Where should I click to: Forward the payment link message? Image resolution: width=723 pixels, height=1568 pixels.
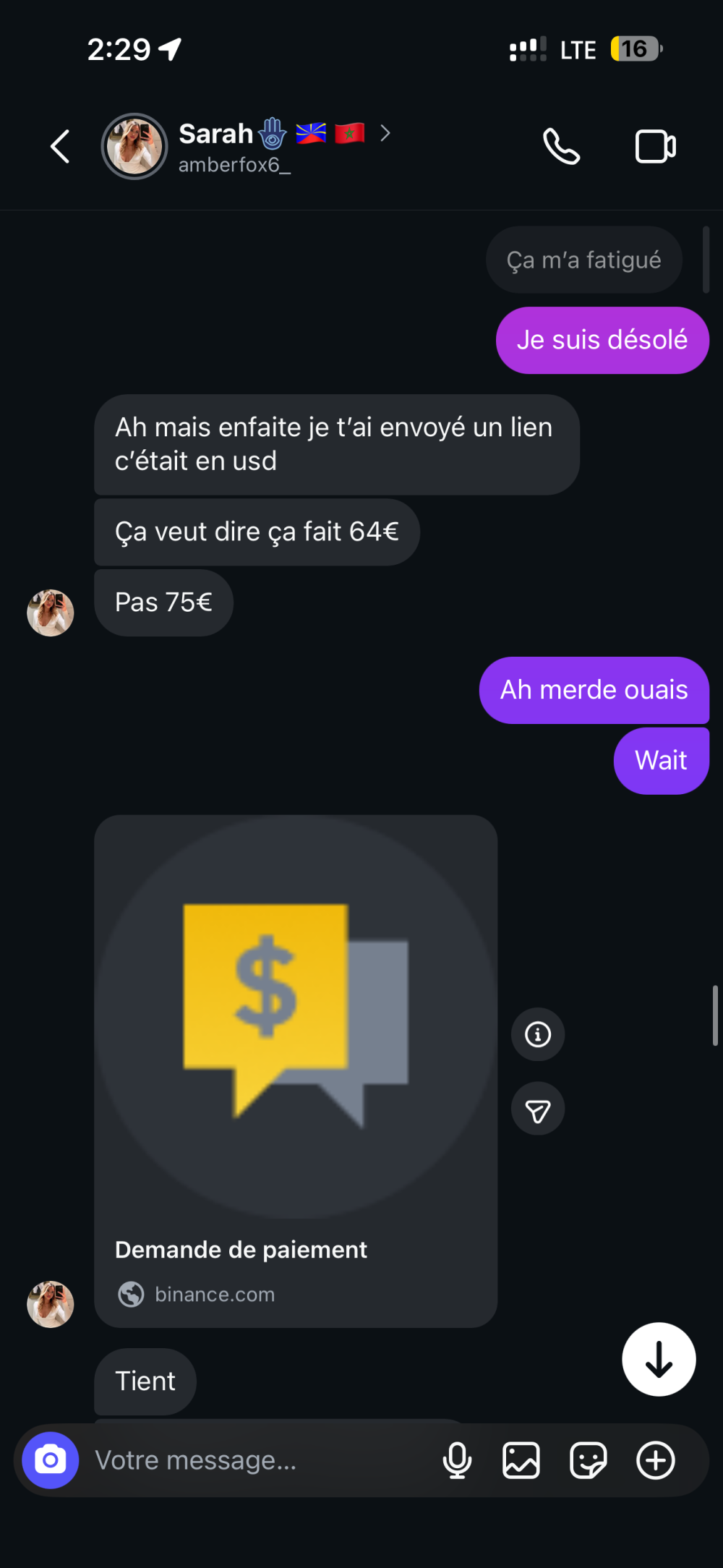click(x=538, y=1109)
